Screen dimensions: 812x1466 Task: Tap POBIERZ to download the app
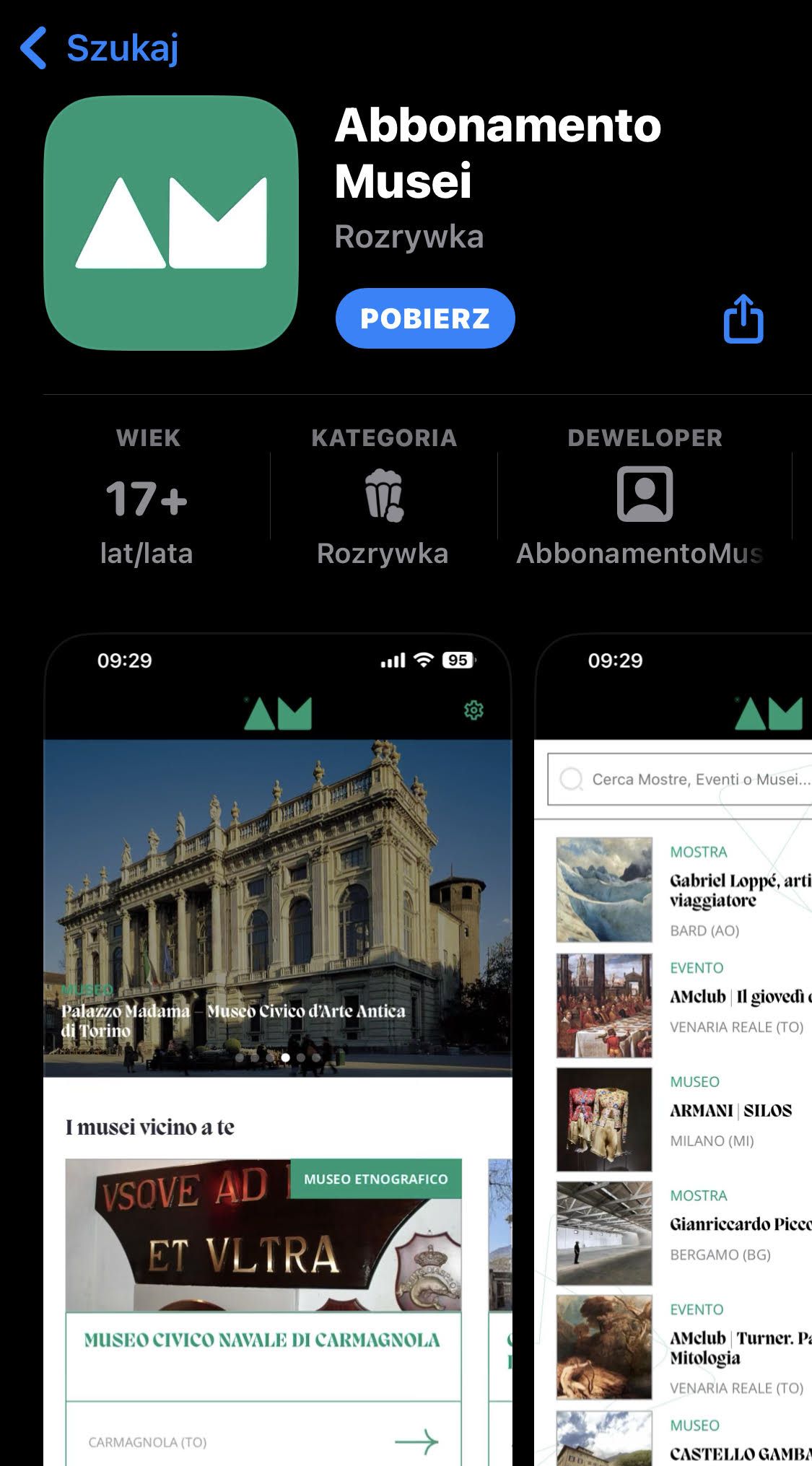pos(424,318)
